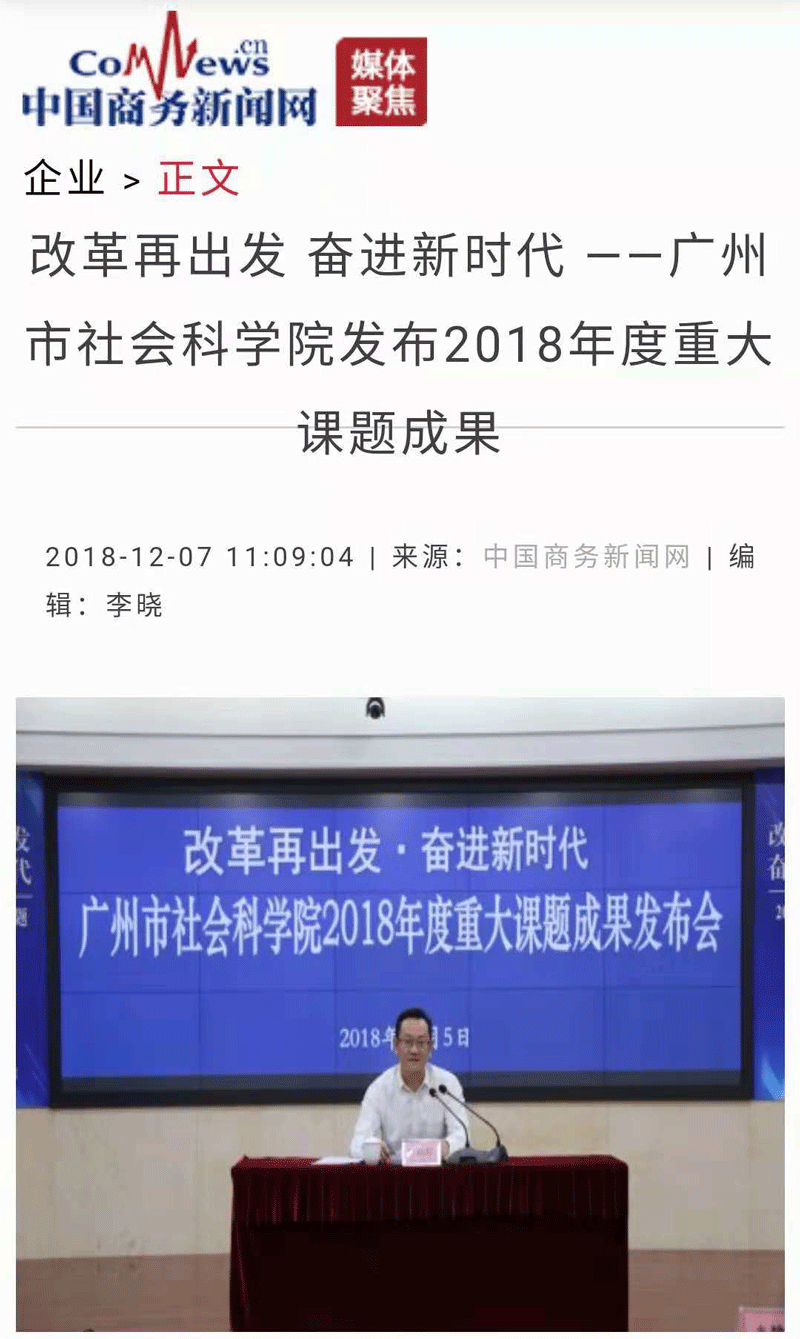Open the 中国商务新闻网 source link
The height and width of the screenshot is (1339, 800).
pos(587,557)
